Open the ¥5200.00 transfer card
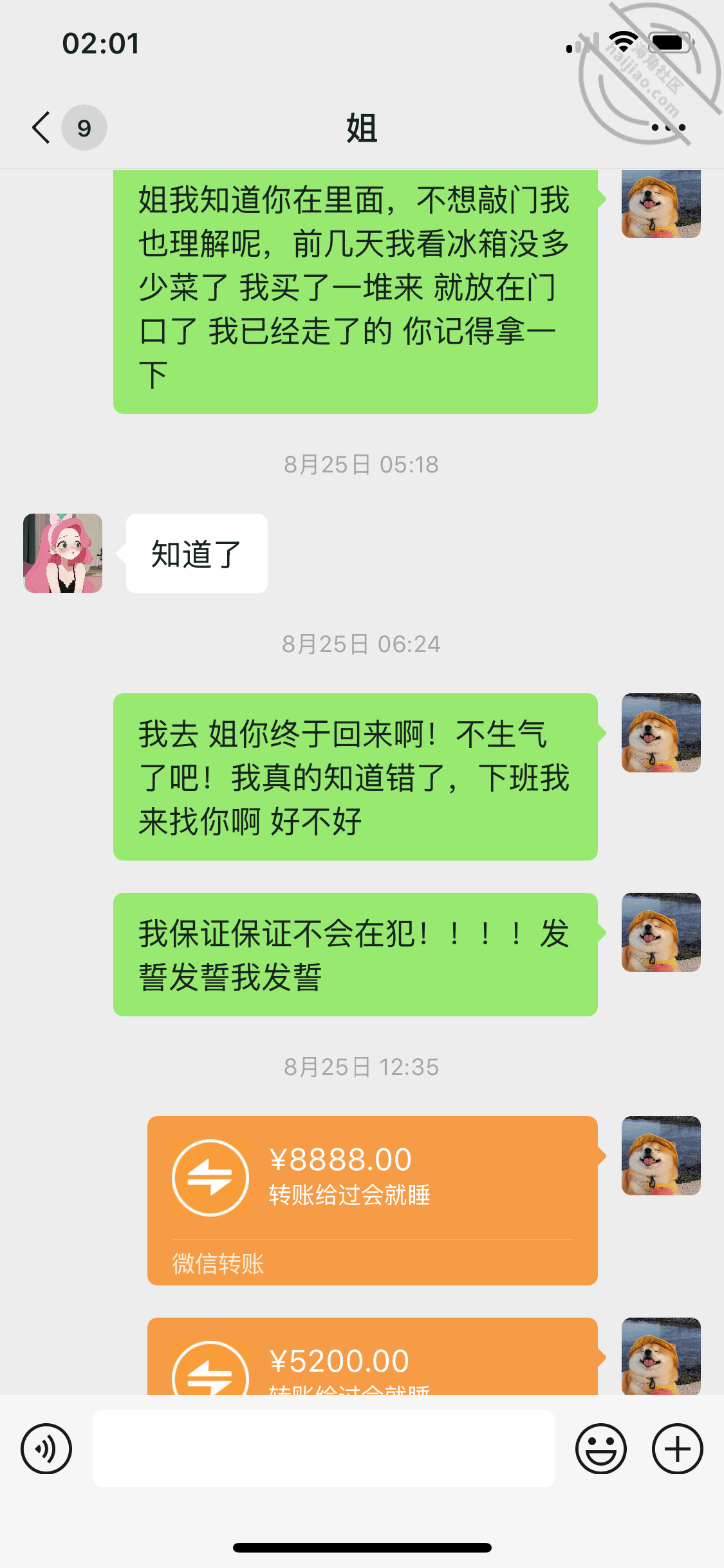The image size is (724, 1568). coord(373,1356)
